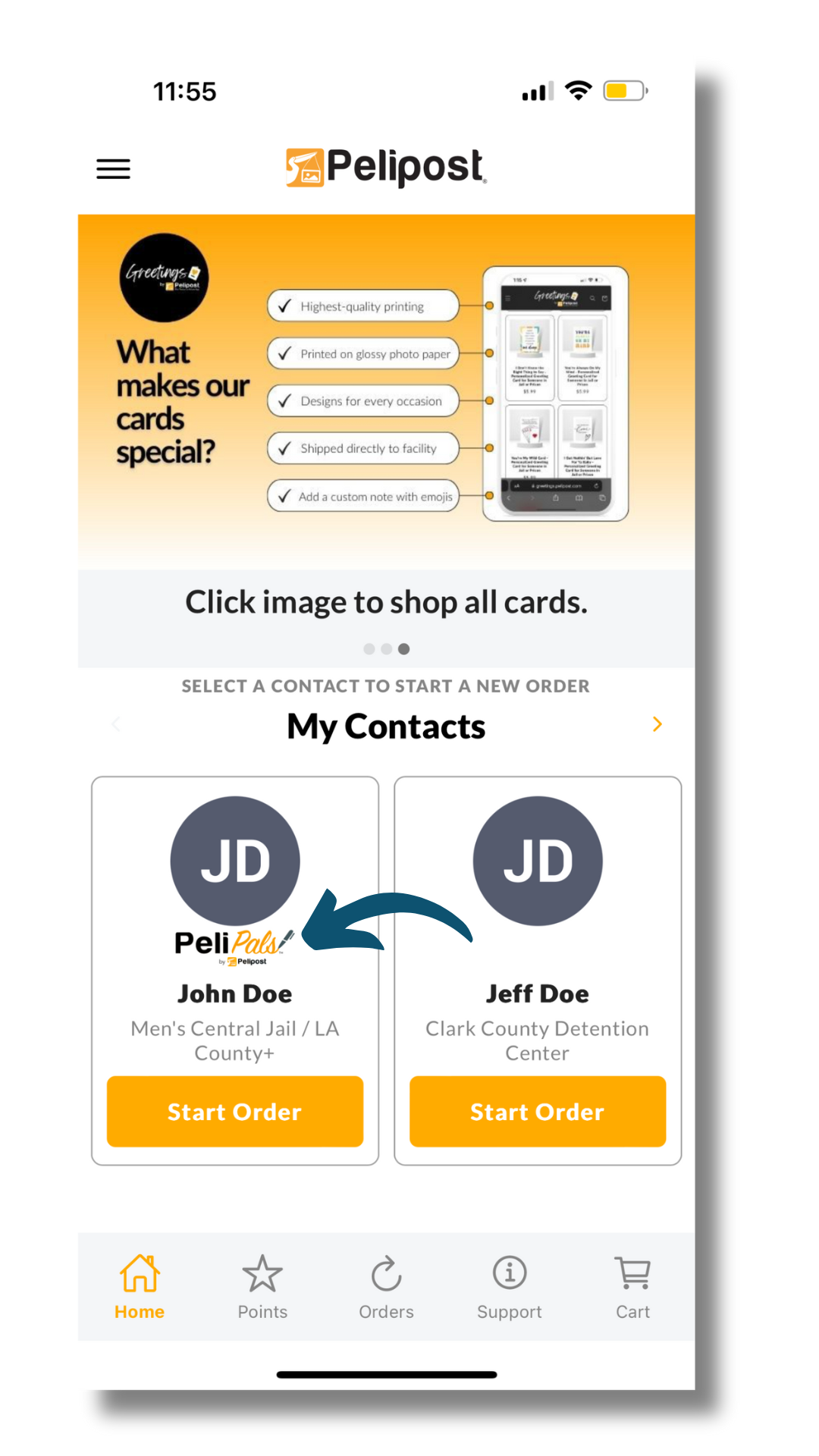Switch to the Points tab
The image size is (819, 1456).
(x=262, y=1287)
